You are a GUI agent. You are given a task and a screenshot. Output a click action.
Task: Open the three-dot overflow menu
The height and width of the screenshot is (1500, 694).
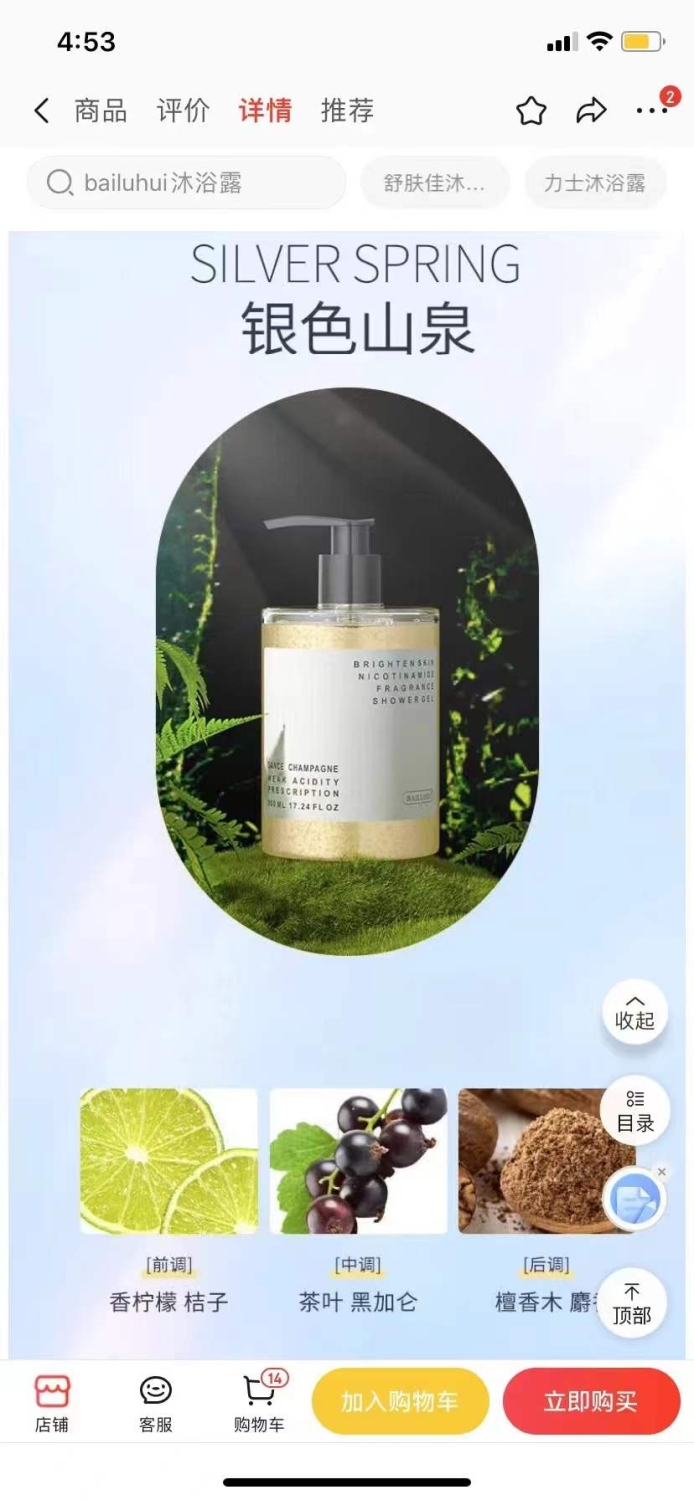(652, 111)
